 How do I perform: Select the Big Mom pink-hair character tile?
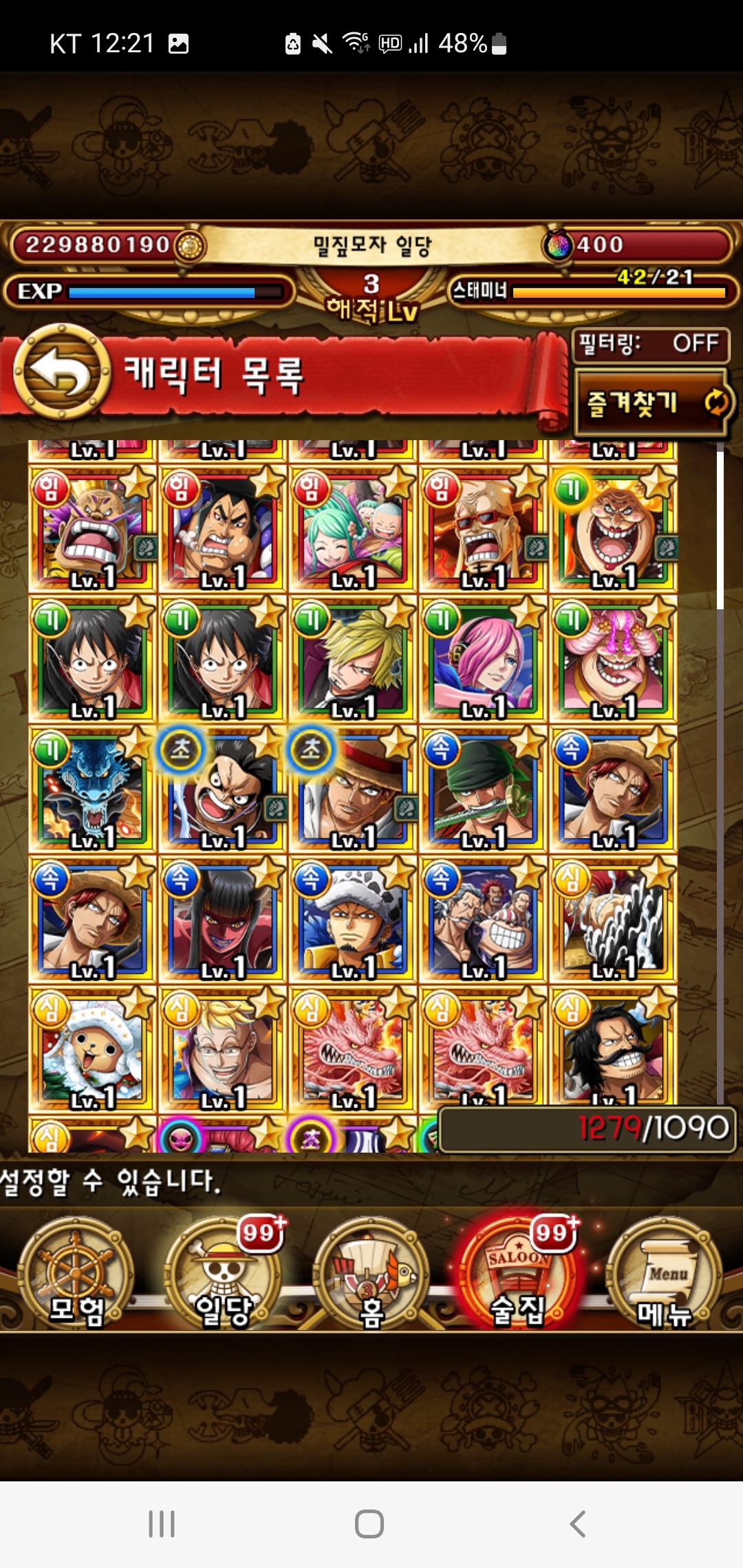point(613,660)
